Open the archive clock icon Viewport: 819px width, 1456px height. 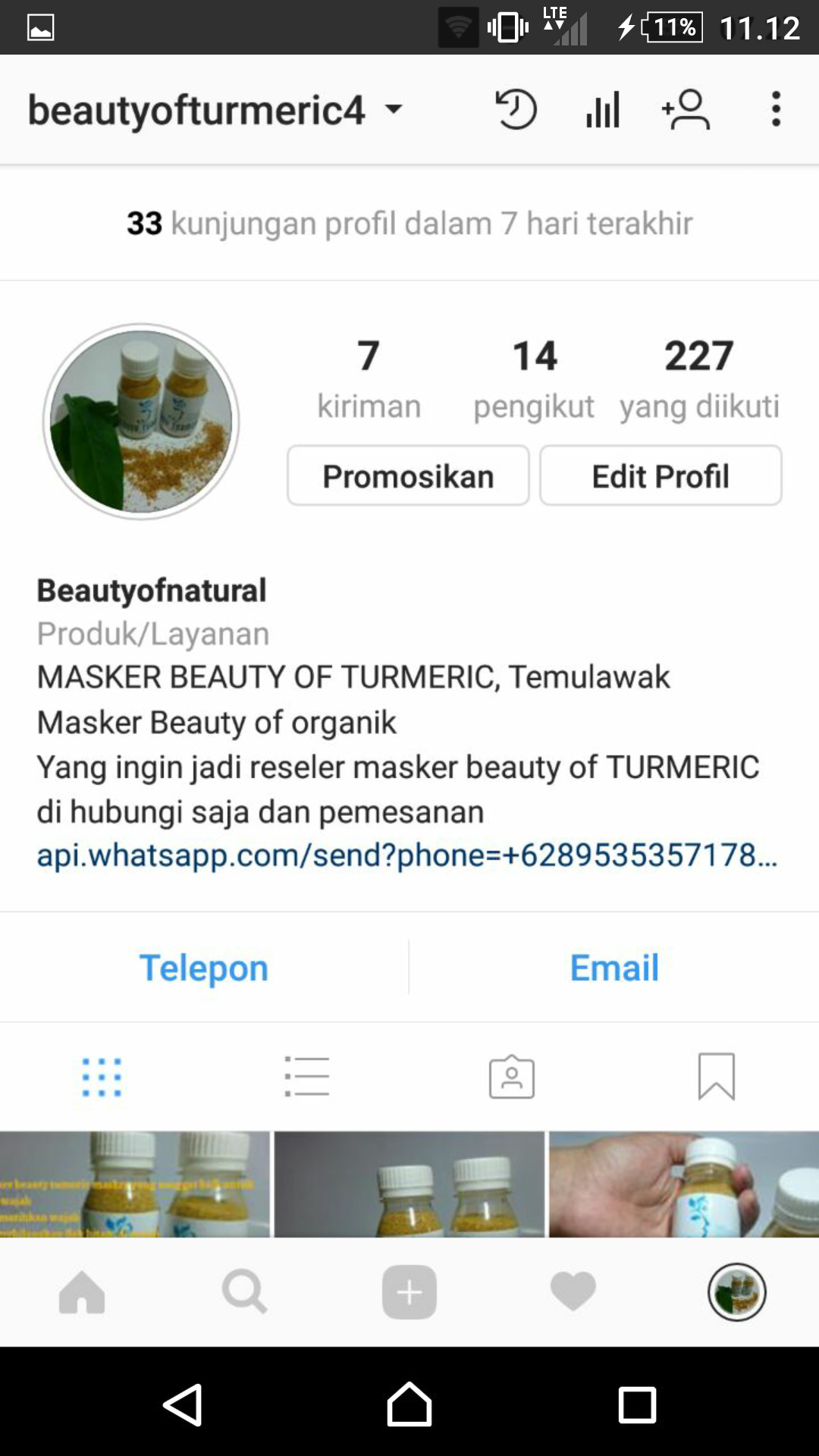516,110
